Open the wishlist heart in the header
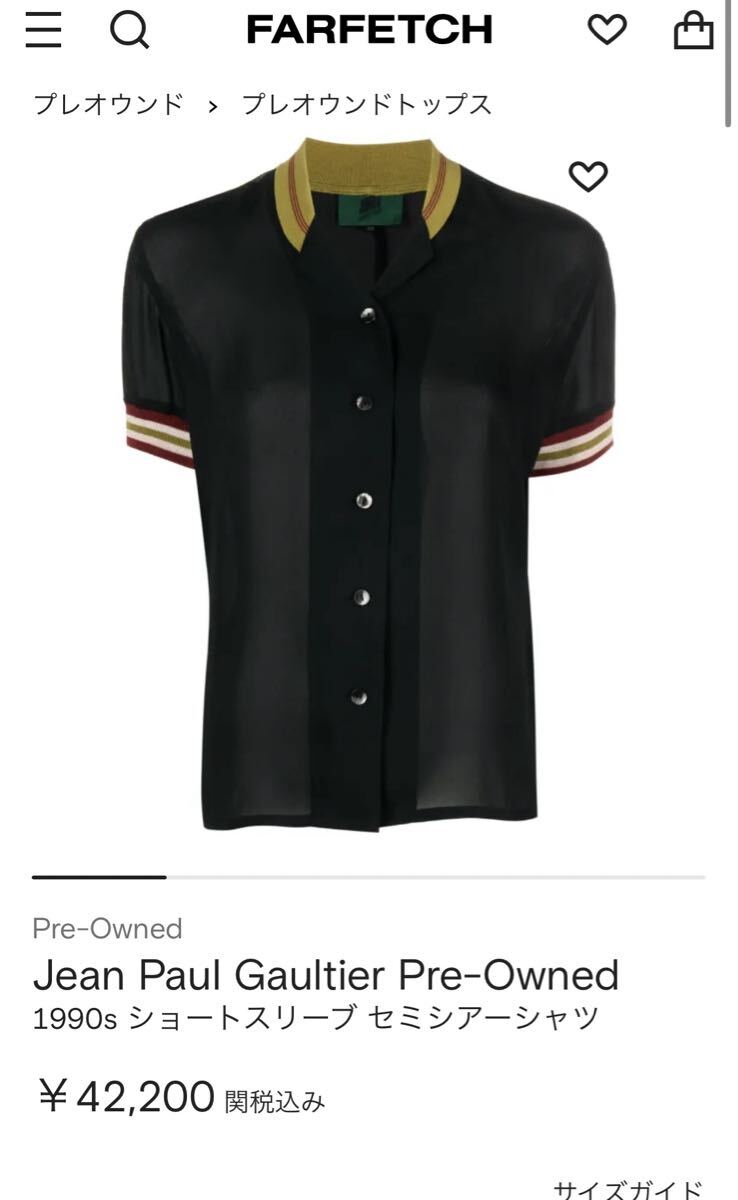 pos(607,31)
